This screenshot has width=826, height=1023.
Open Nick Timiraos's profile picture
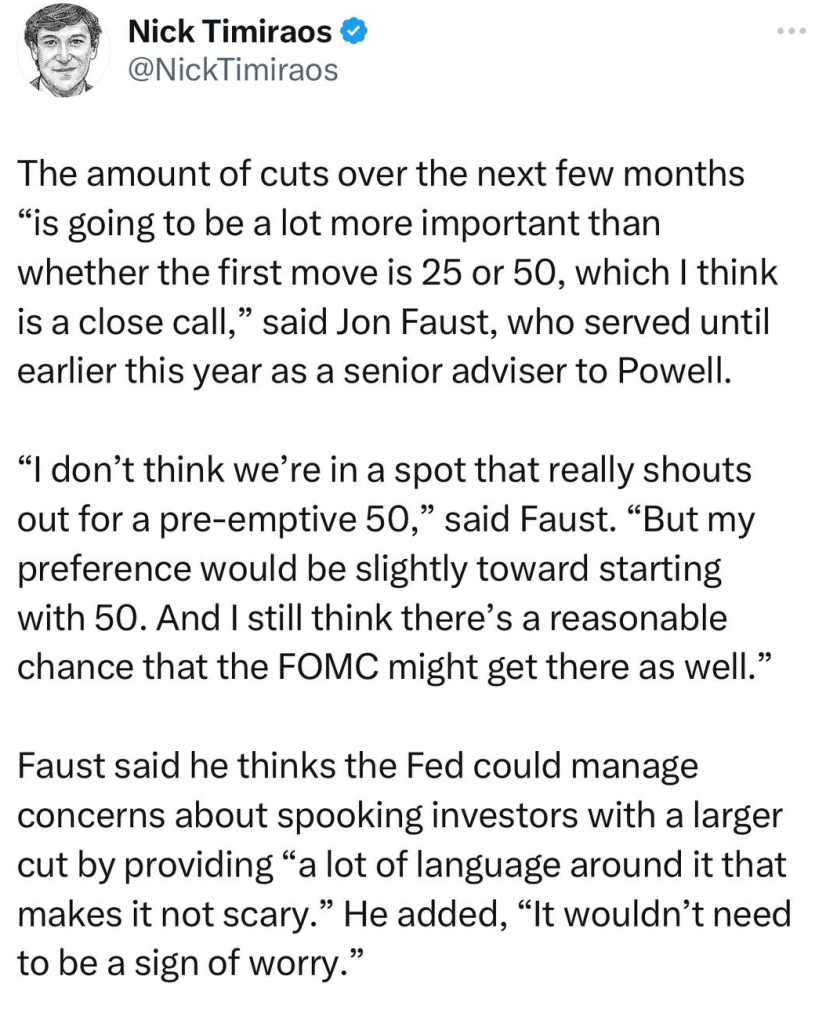point(66,50)
